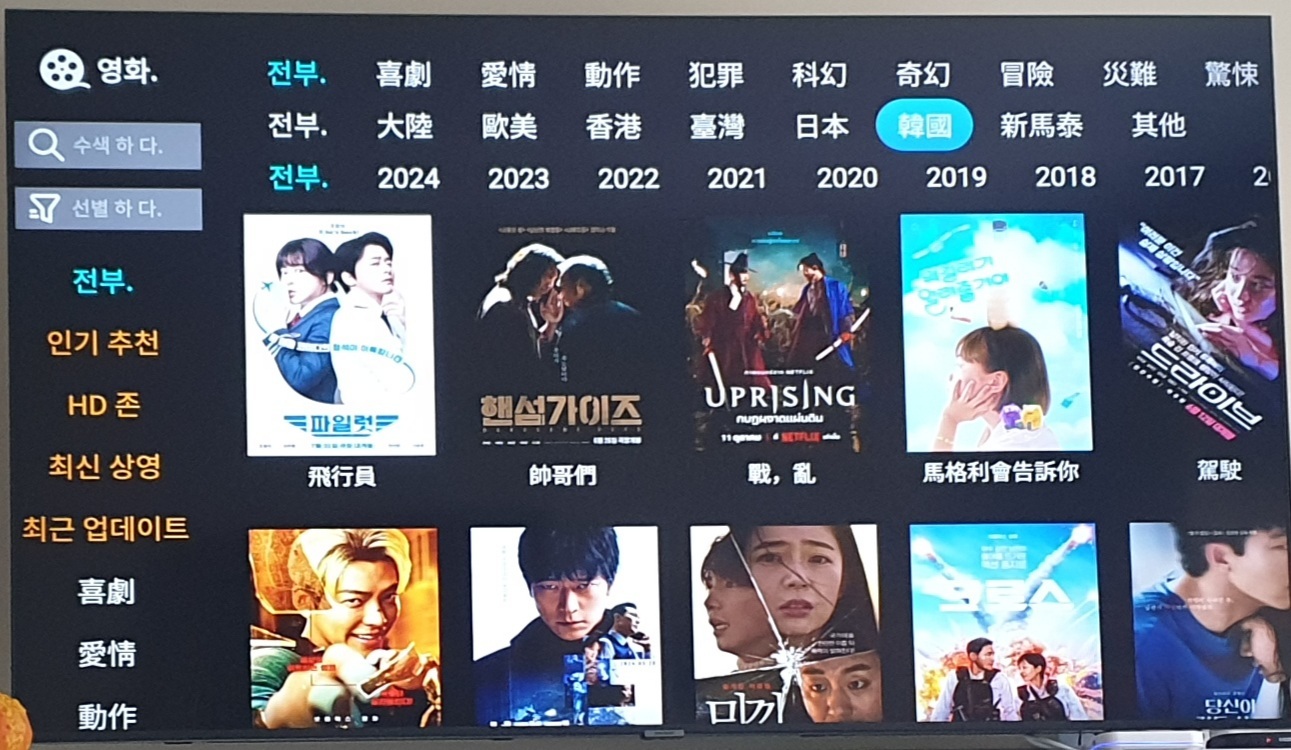Image resolution: width=1291 pixels, height=750 pixels.
Task: Open the 선별 하다 filter button
Action: [107, 209]
